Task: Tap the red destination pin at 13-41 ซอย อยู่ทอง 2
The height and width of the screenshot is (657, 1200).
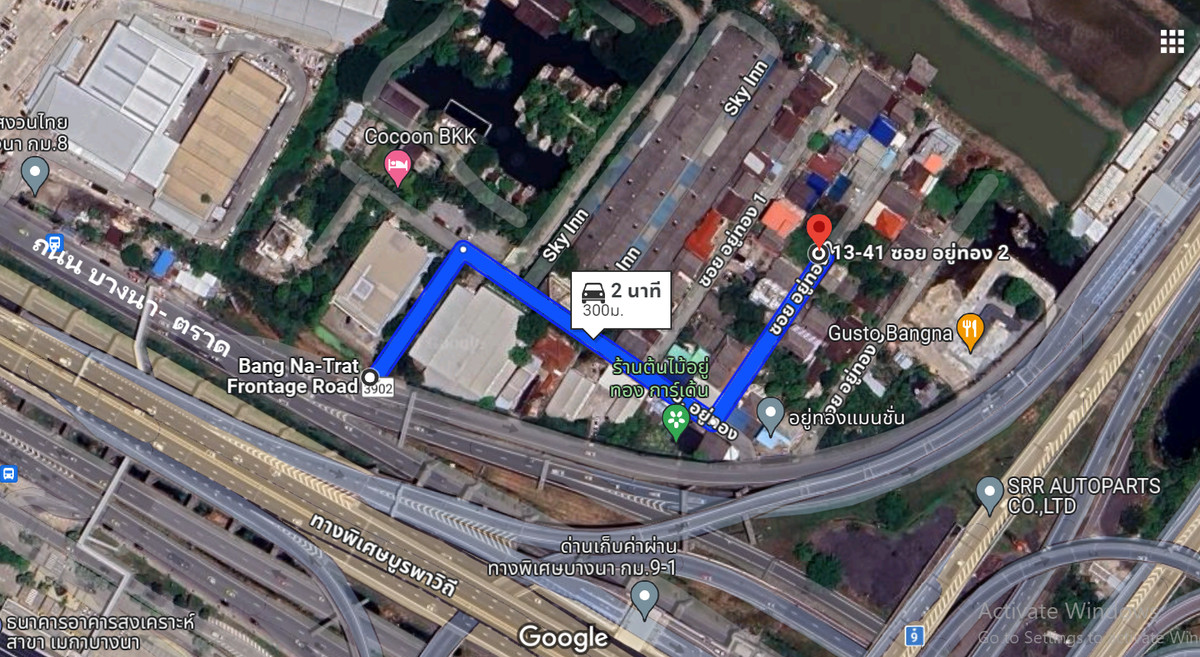Action: (819, 231)
